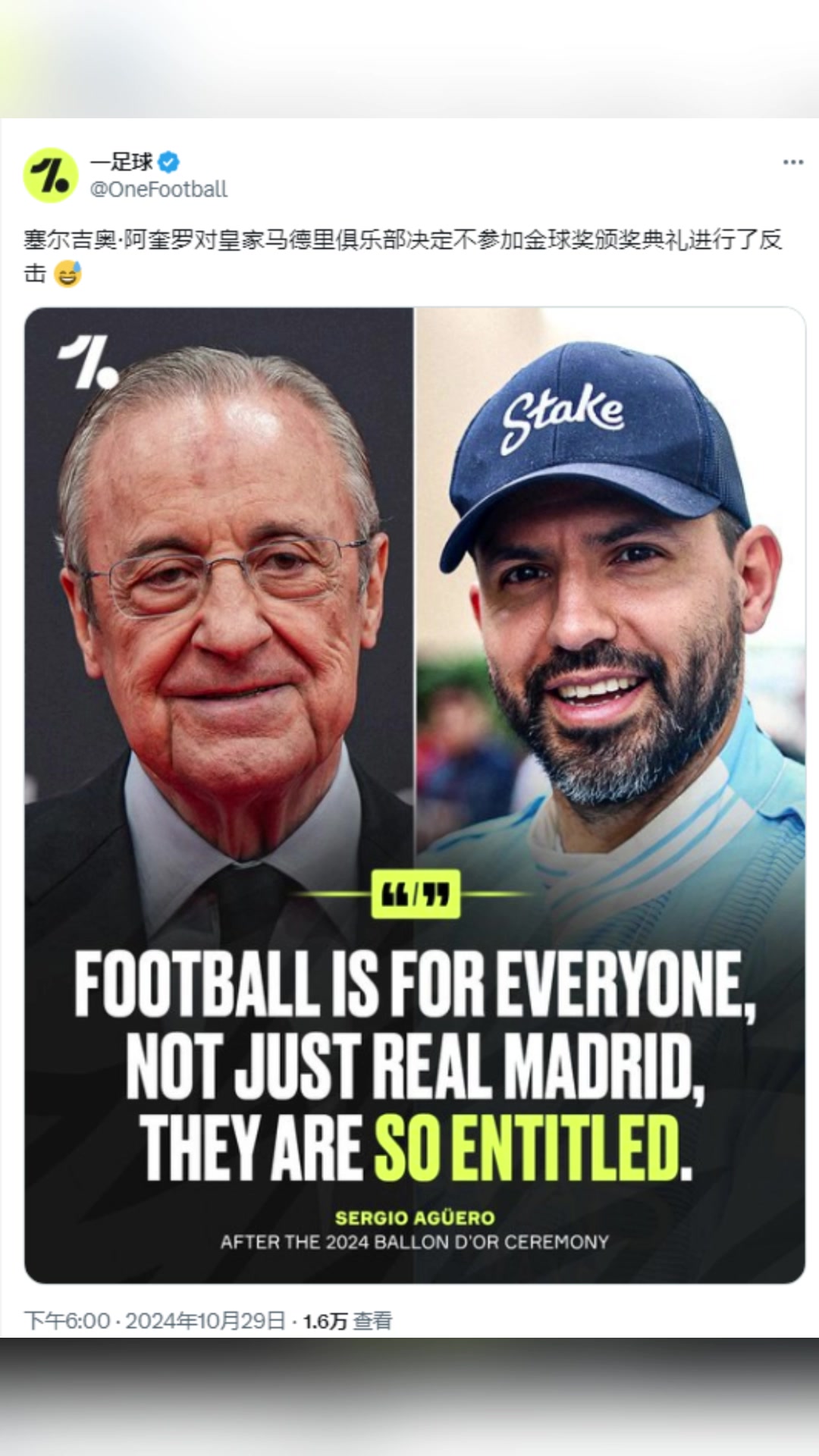The image size is (819, 1456).
Task: Open the @OneFootball handle link
Action: (x=158, y=190)
